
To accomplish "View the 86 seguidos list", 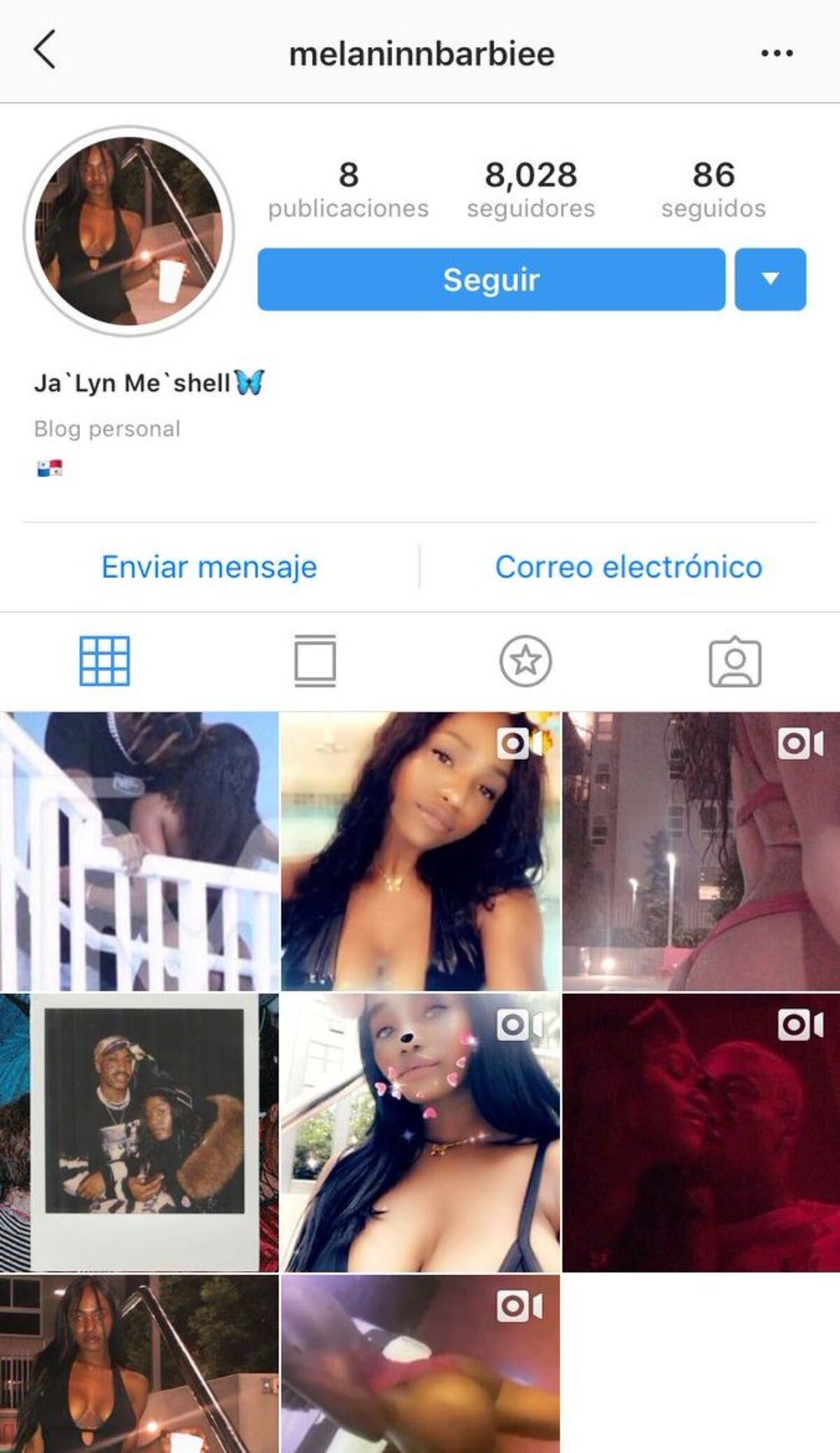I will [713, 189].
